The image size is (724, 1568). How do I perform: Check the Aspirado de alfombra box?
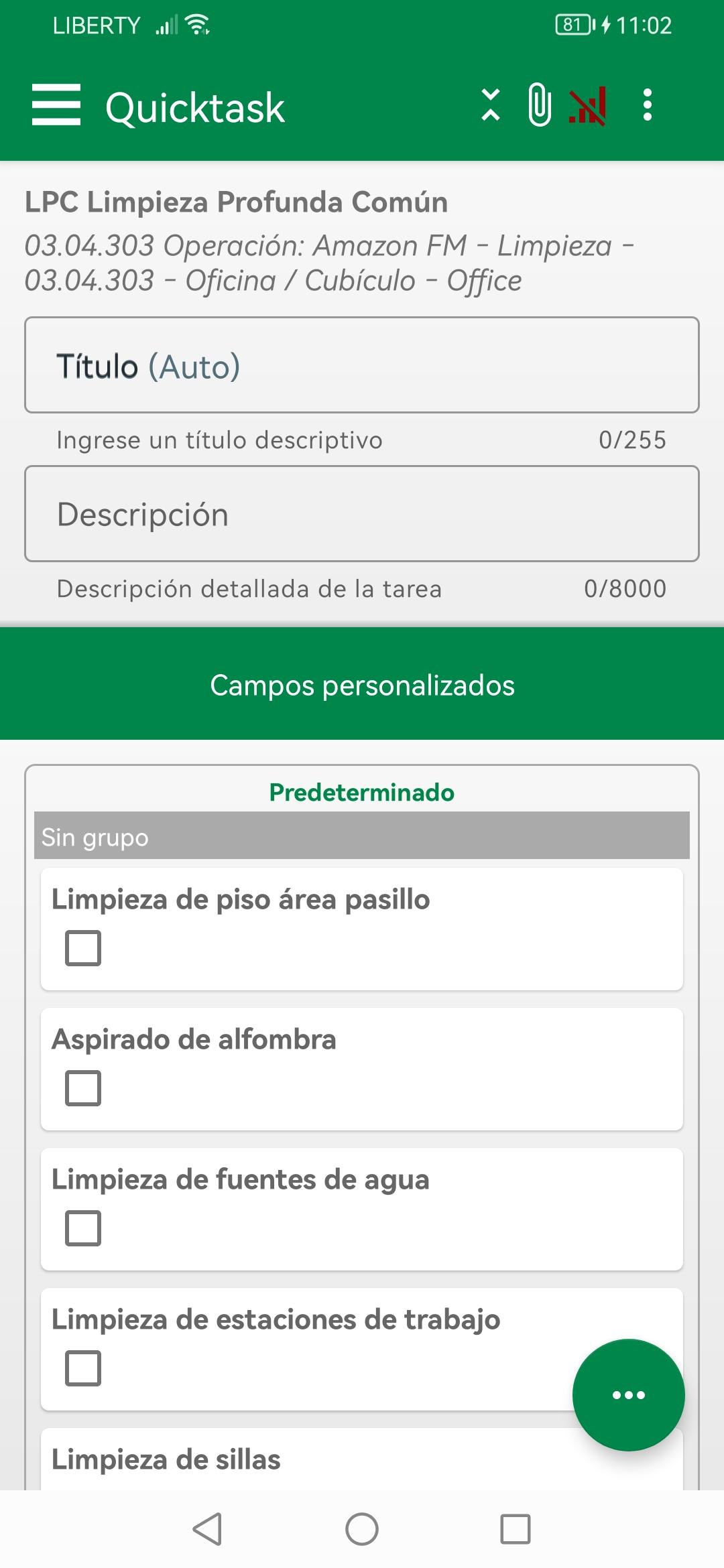click(83, 1088)
